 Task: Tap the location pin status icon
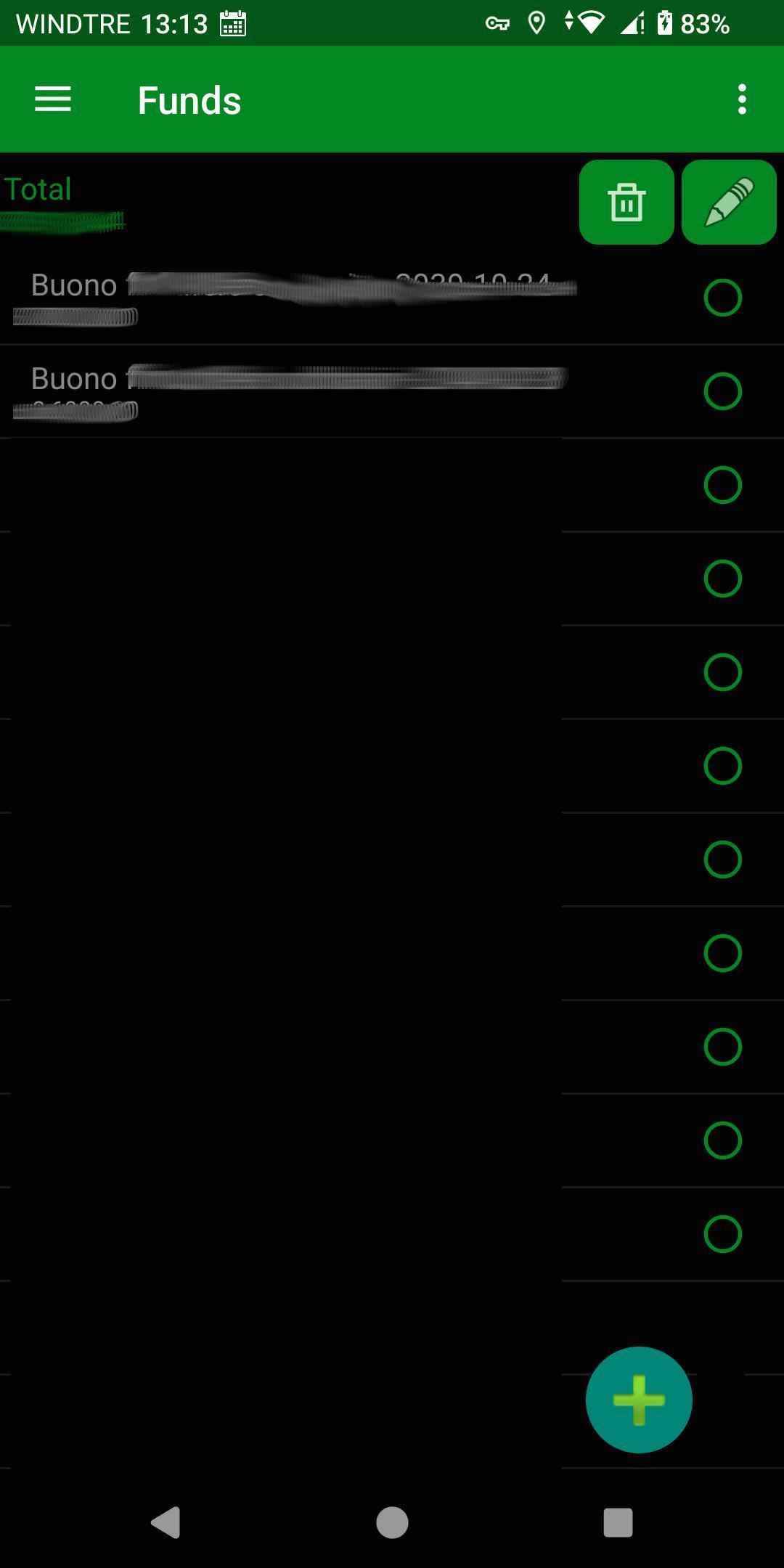[537, 23]
